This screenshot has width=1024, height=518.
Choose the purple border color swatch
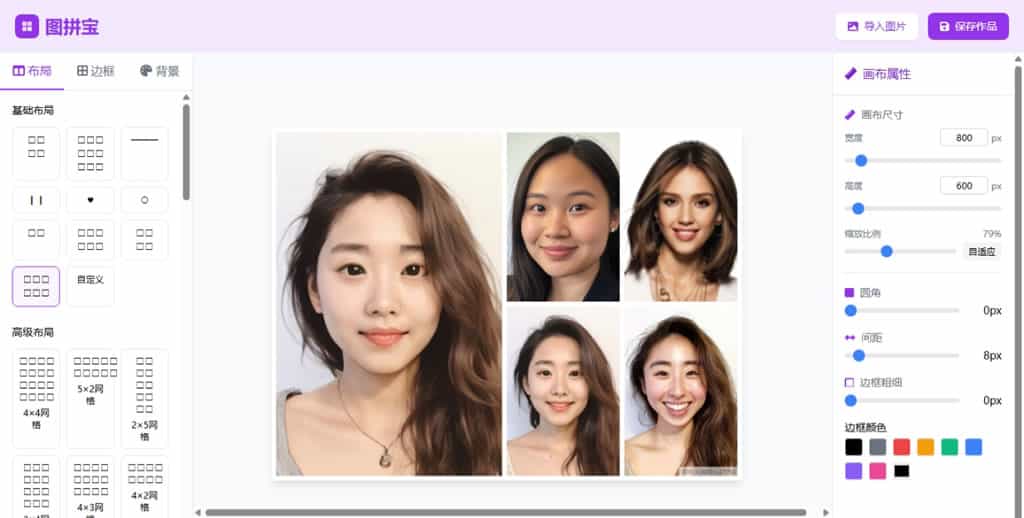854,471
